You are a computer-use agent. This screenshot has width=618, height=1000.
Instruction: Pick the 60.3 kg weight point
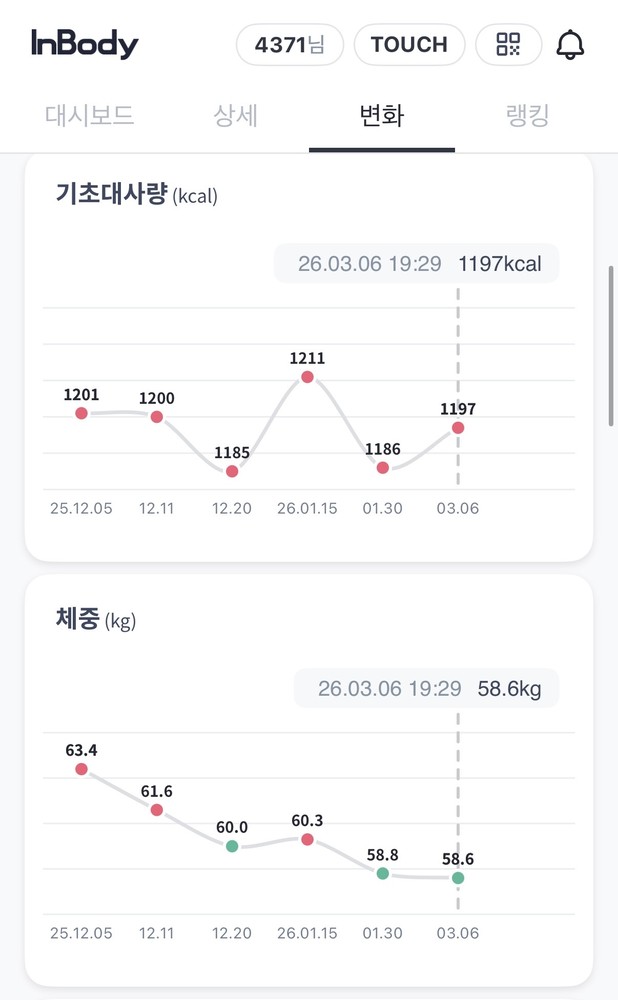coord(307,839)
